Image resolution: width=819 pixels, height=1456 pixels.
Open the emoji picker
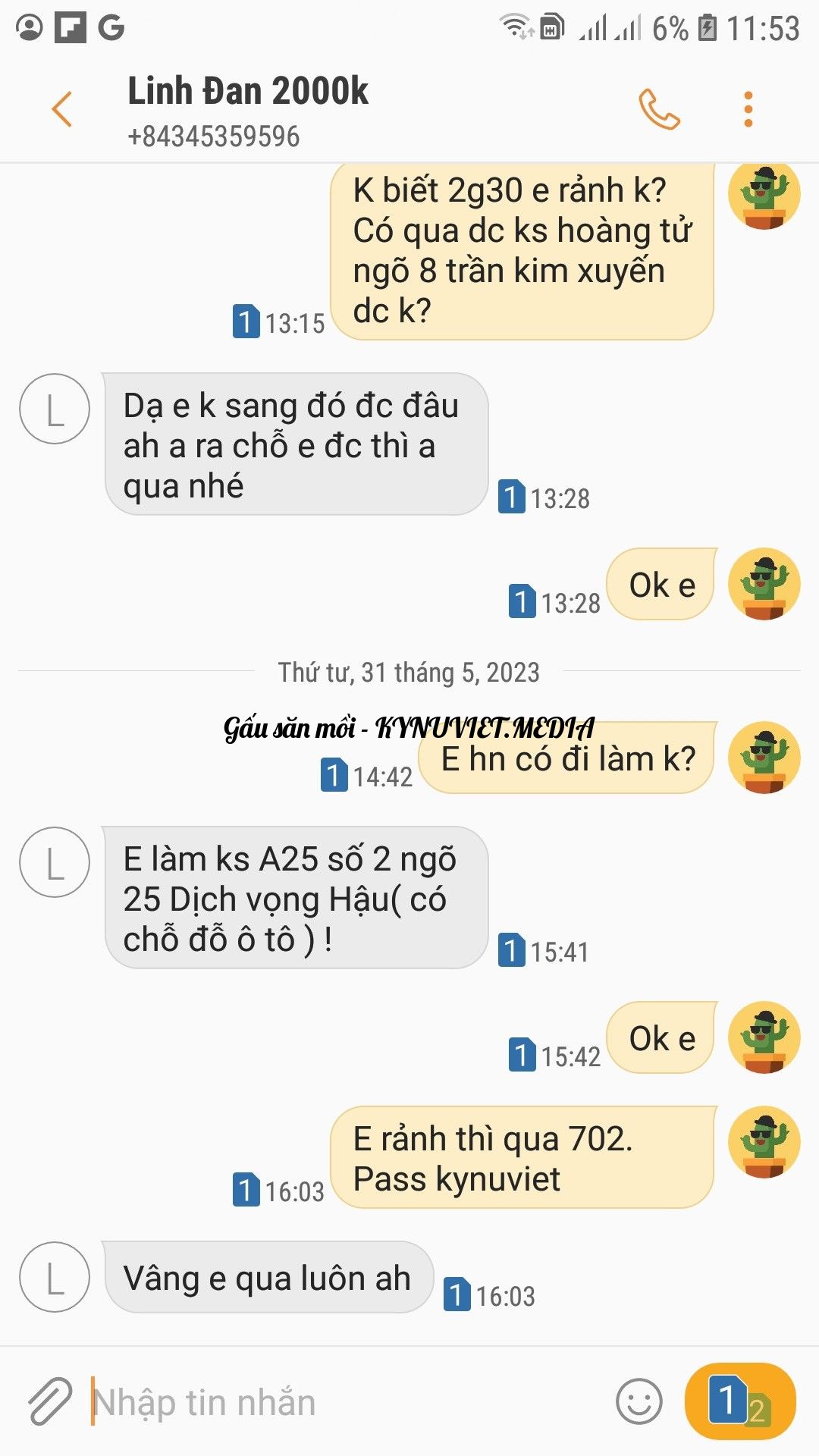639,1401
